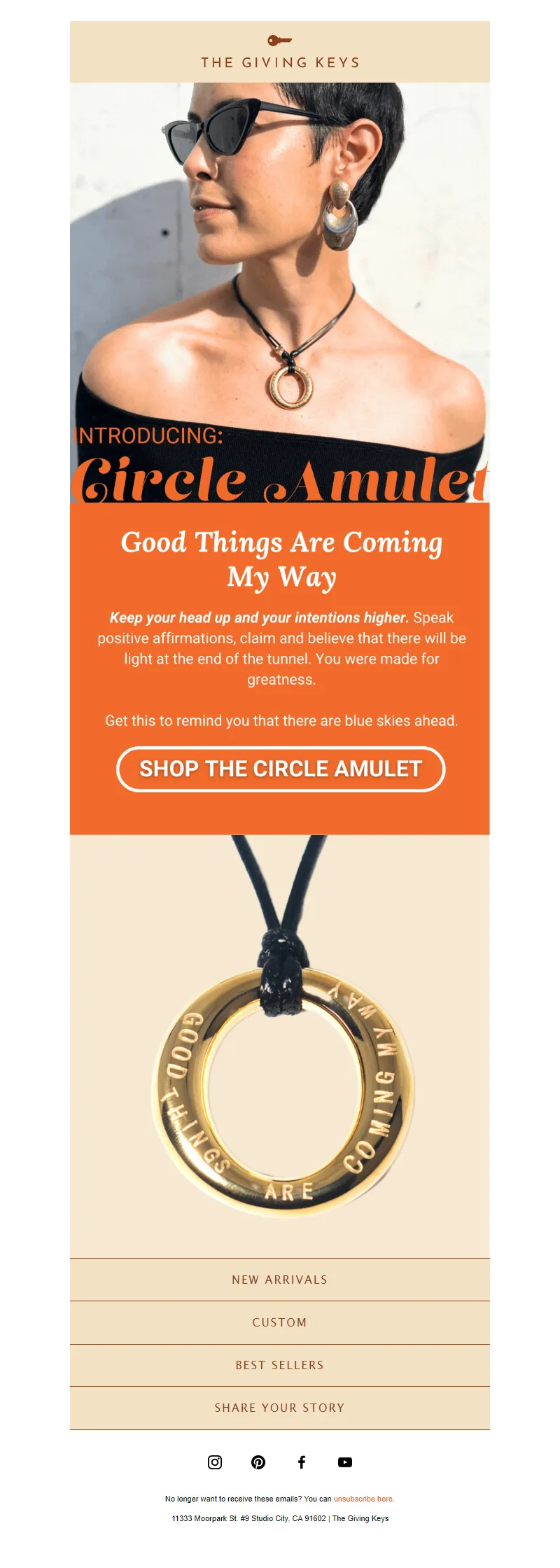
Task: Open the Circle Amulet model photo
Action: 280,280
